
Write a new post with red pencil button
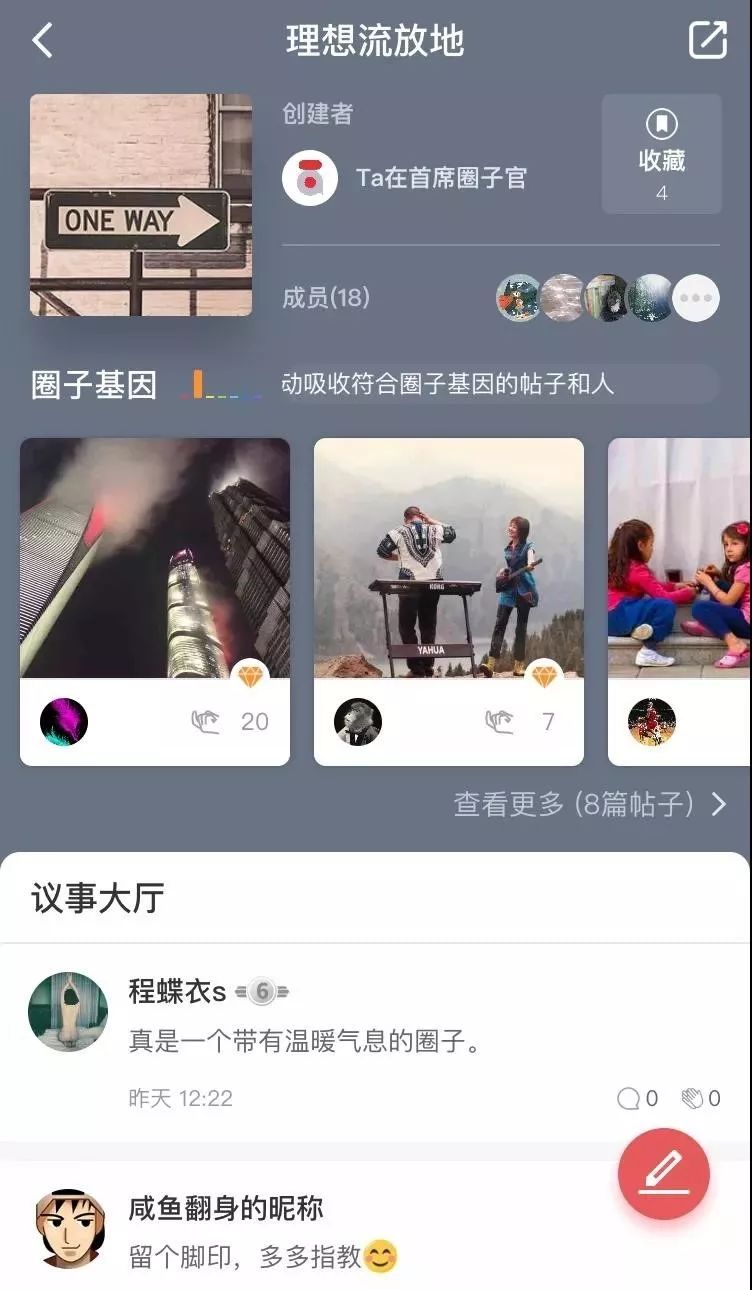click(664, 1174)
